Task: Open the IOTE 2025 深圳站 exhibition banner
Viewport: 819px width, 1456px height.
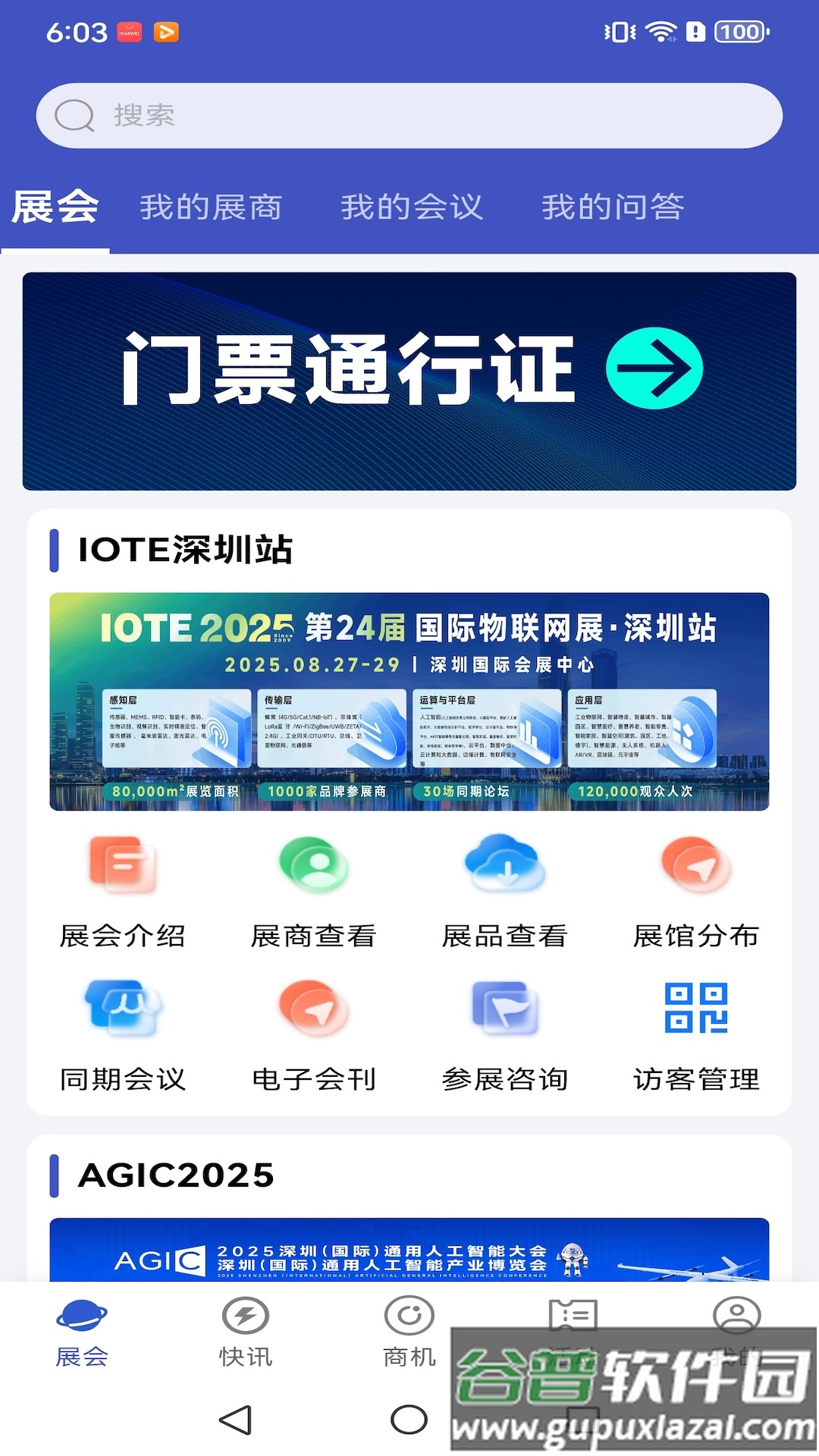Action: 409,701
